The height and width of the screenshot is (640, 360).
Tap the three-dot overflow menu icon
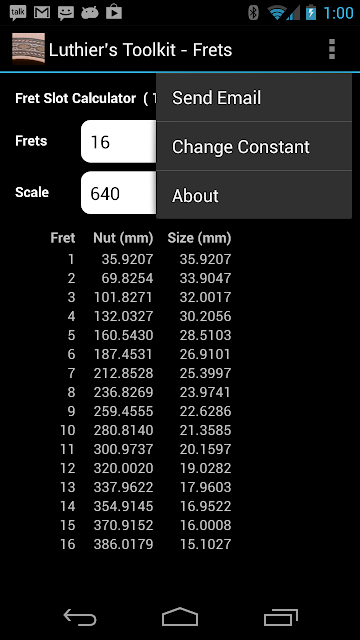pyautogui.click(x=331, y=50)
